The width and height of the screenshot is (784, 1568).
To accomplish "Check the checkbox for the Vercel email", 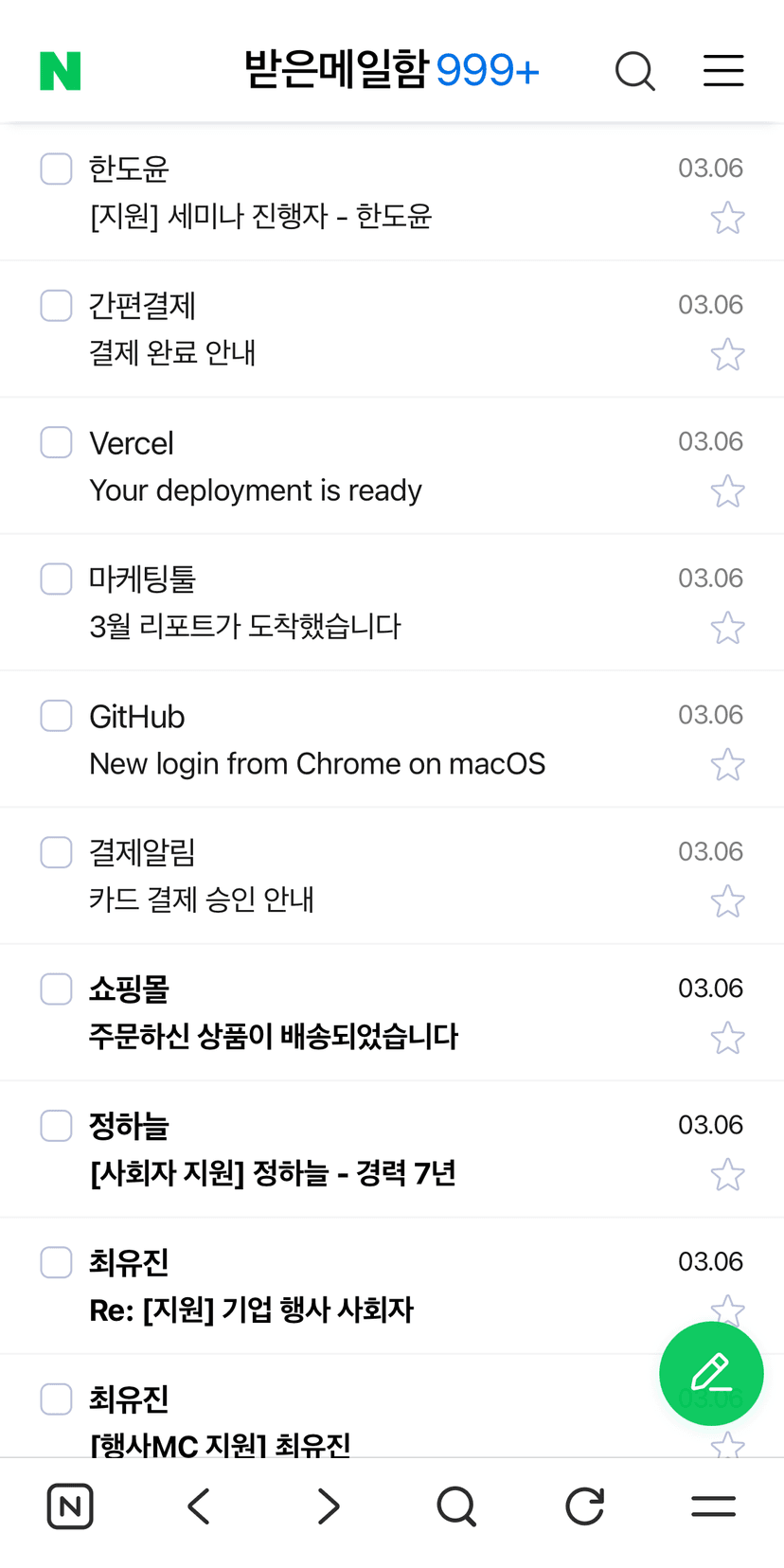I will tap(56, 441).
